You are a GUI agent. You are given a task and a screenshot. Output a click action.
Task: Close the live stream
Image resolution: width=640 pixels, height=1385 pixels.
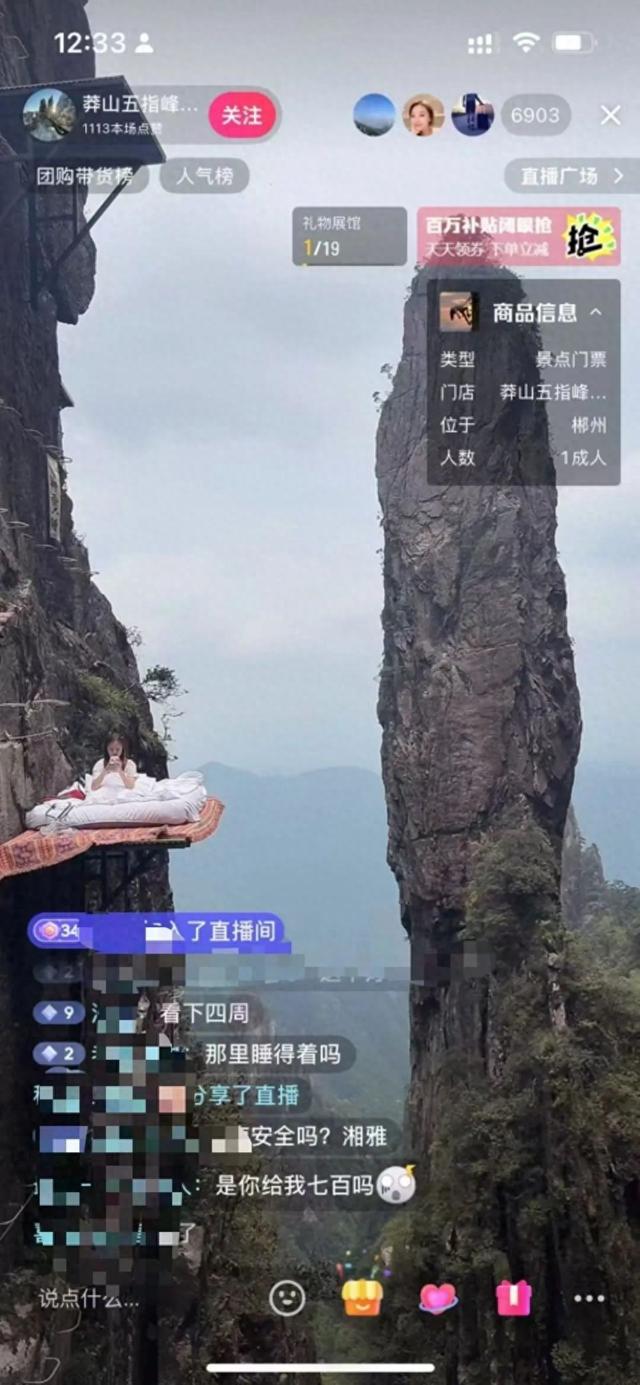610,115
